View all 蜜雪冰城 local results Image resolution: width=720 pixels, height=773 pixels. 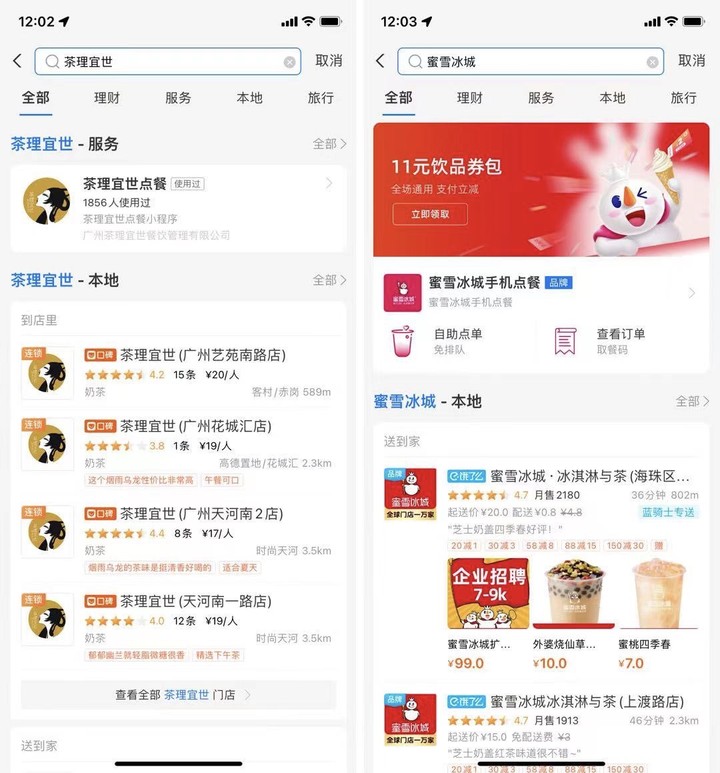tap(692, 401)
